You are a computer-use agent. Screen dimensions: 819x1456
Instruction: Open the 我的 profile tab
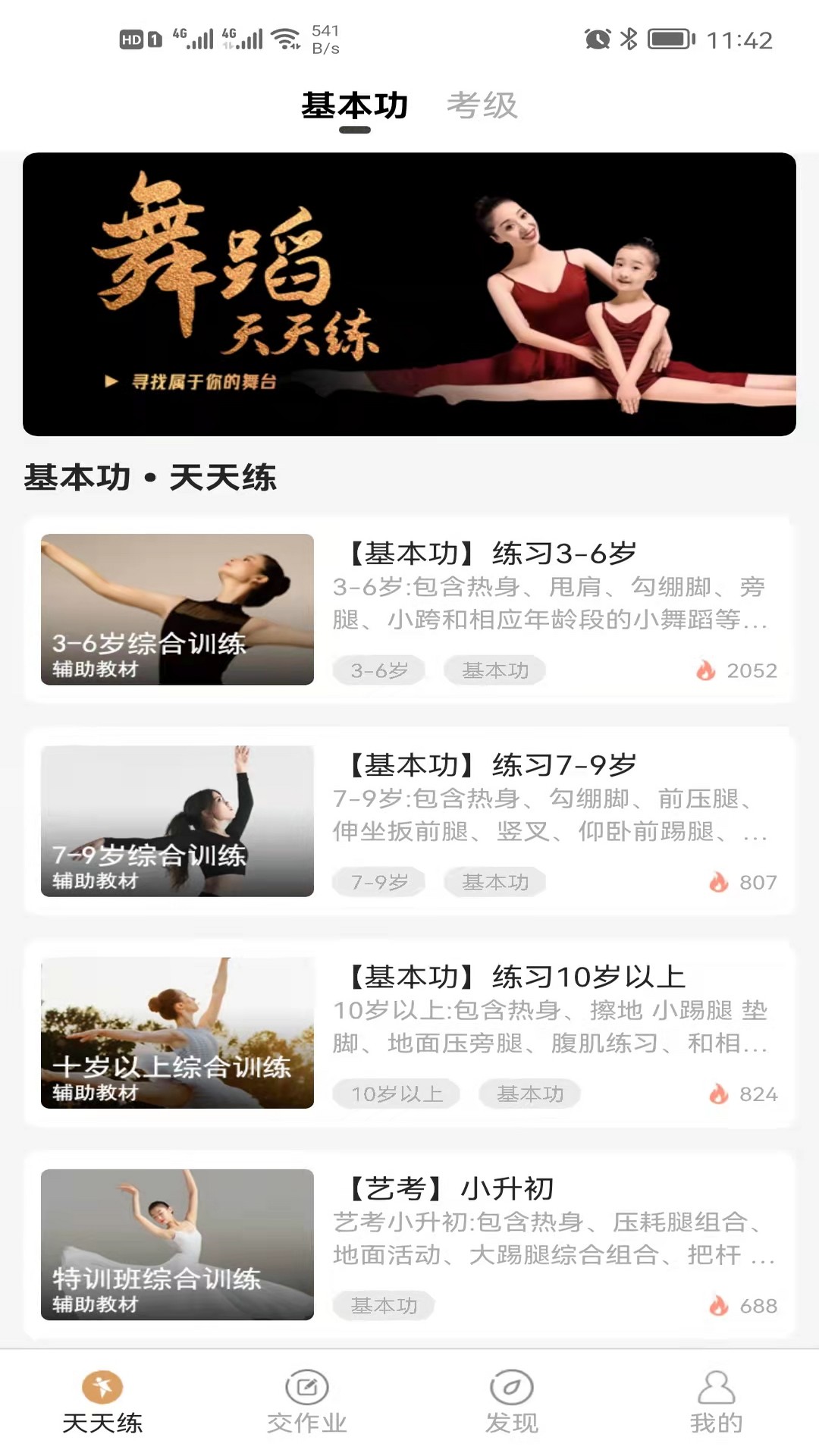(716, 1402)
